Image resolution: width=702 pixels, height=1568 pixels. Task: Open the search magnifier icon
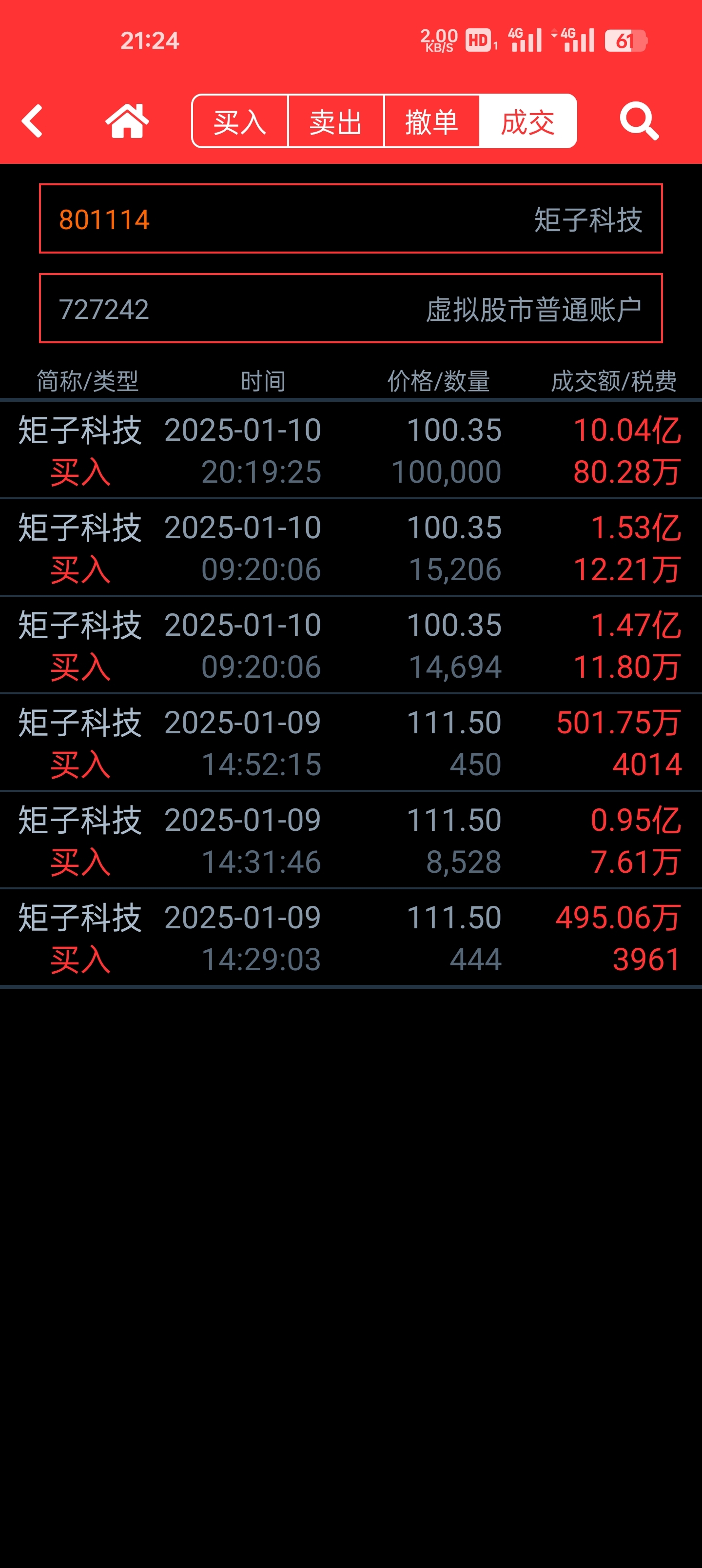[639, 121]
